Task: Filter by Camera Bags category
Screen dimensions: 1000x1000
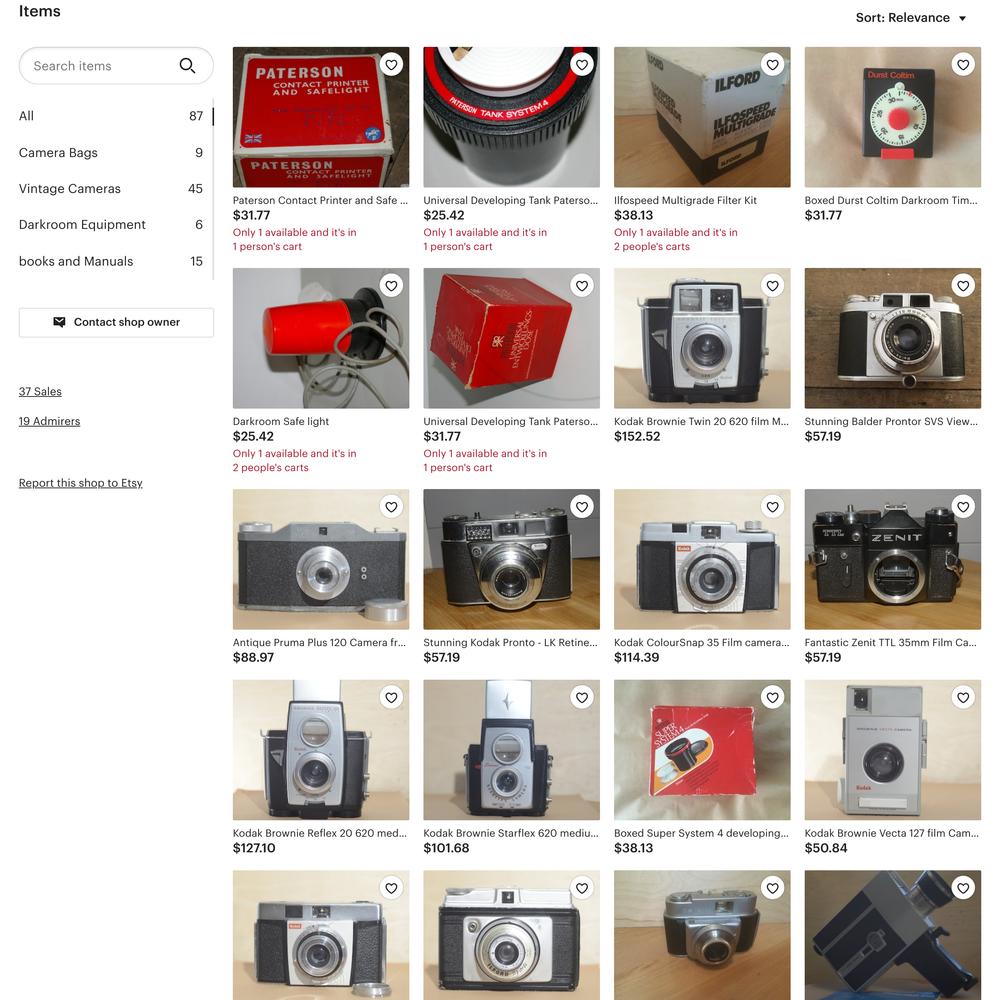Action: (x=58, y=153)
